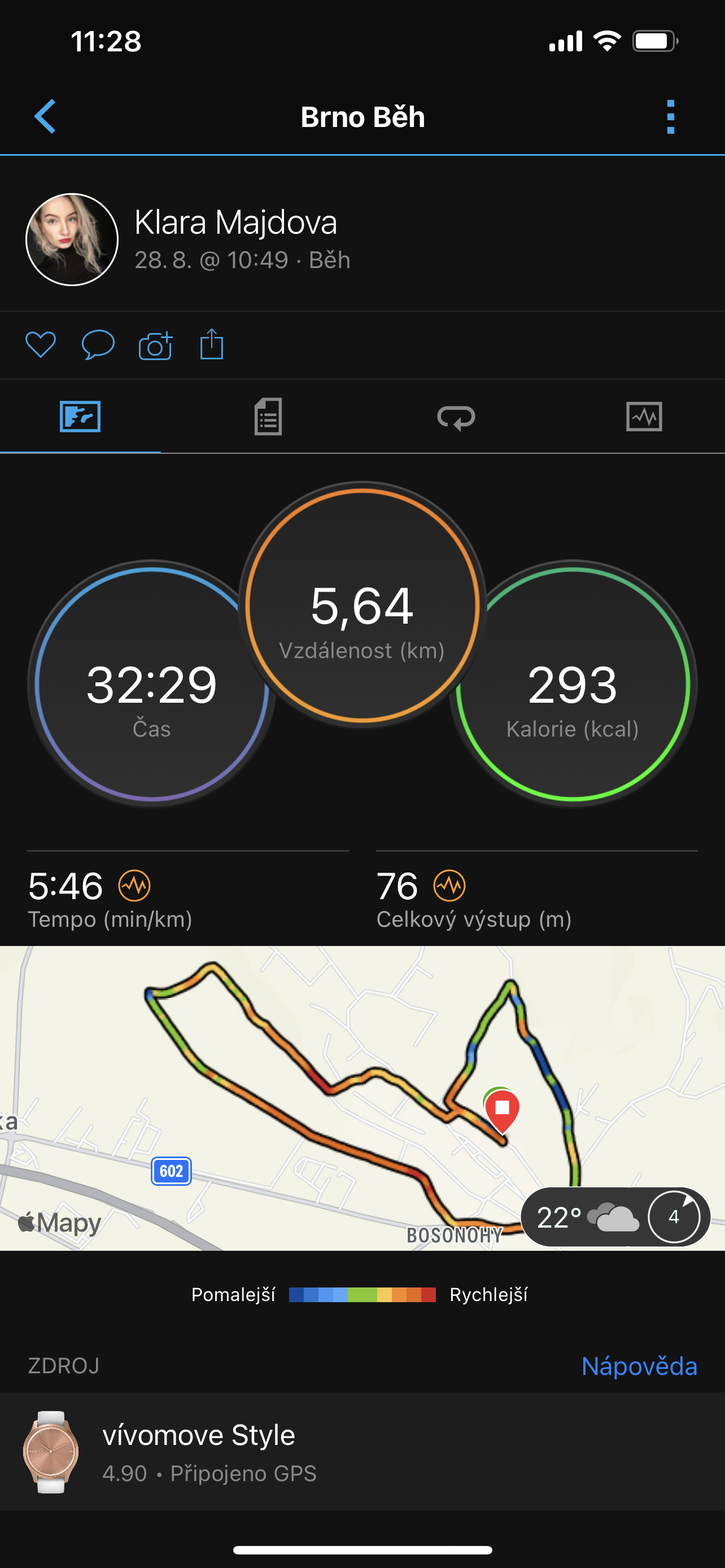
Task: Switch to the charts tab
Action: [644, 417]
